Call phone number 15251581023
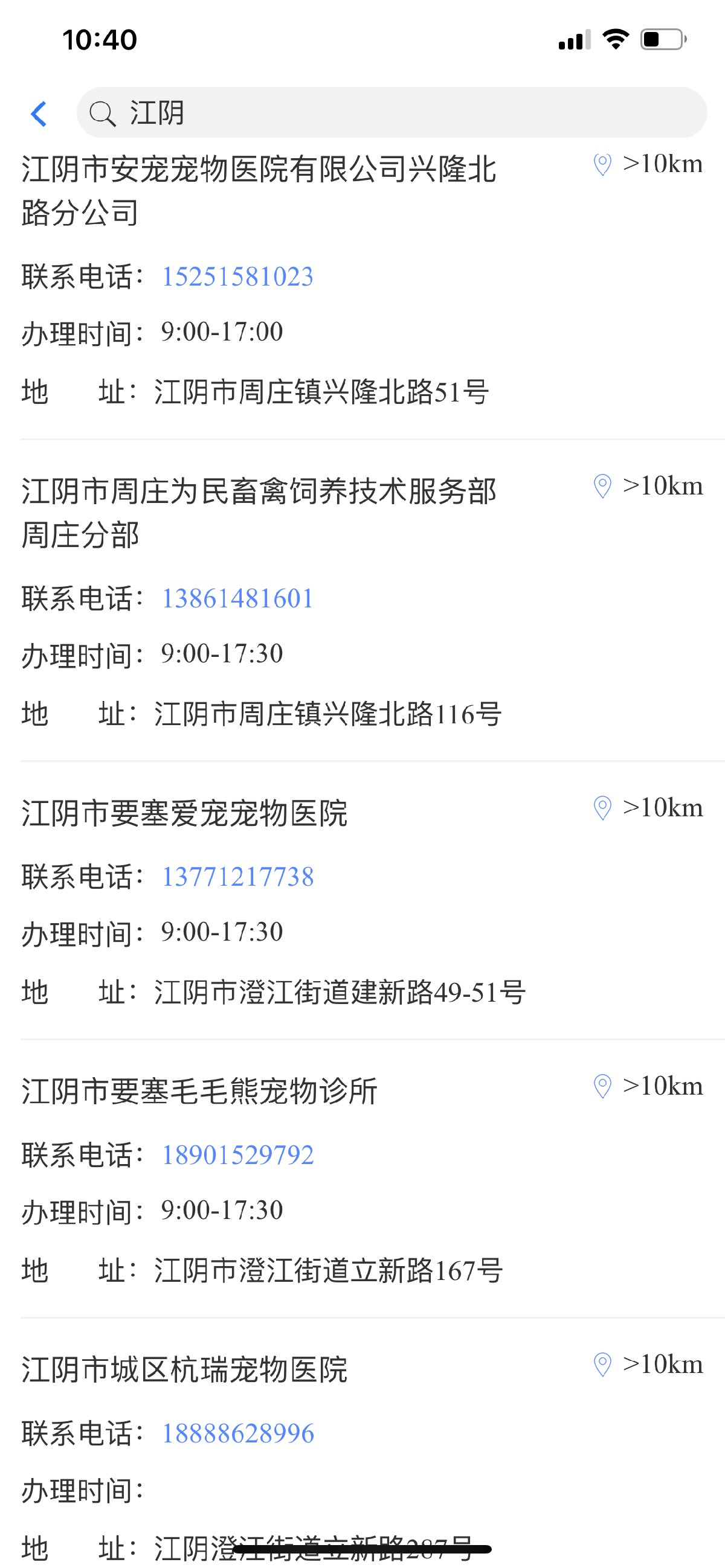The image size is (725, 1568). [x=237, y=277]
